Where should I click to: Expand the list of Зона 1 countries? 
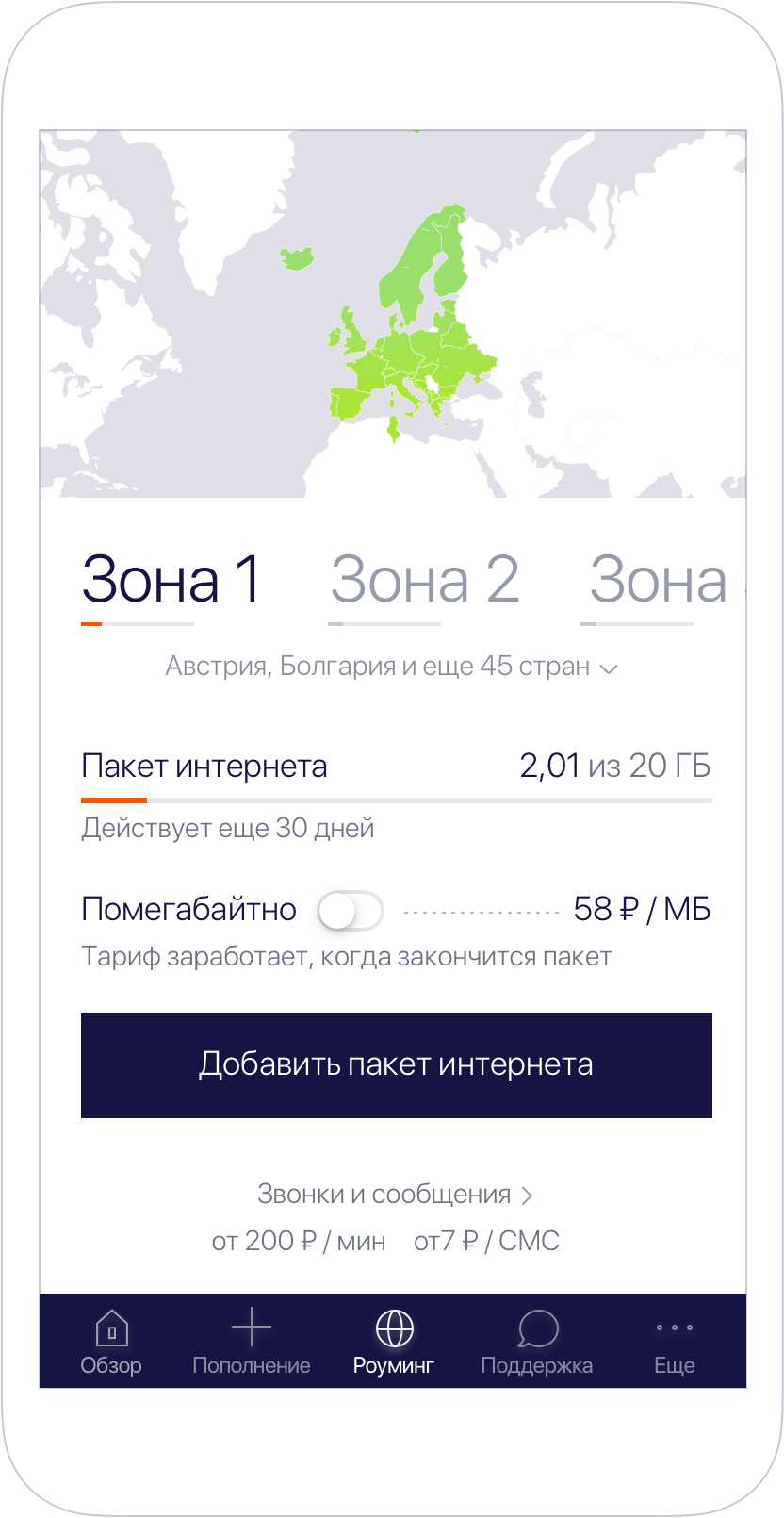pyautogui.click(x=391, y=667)
